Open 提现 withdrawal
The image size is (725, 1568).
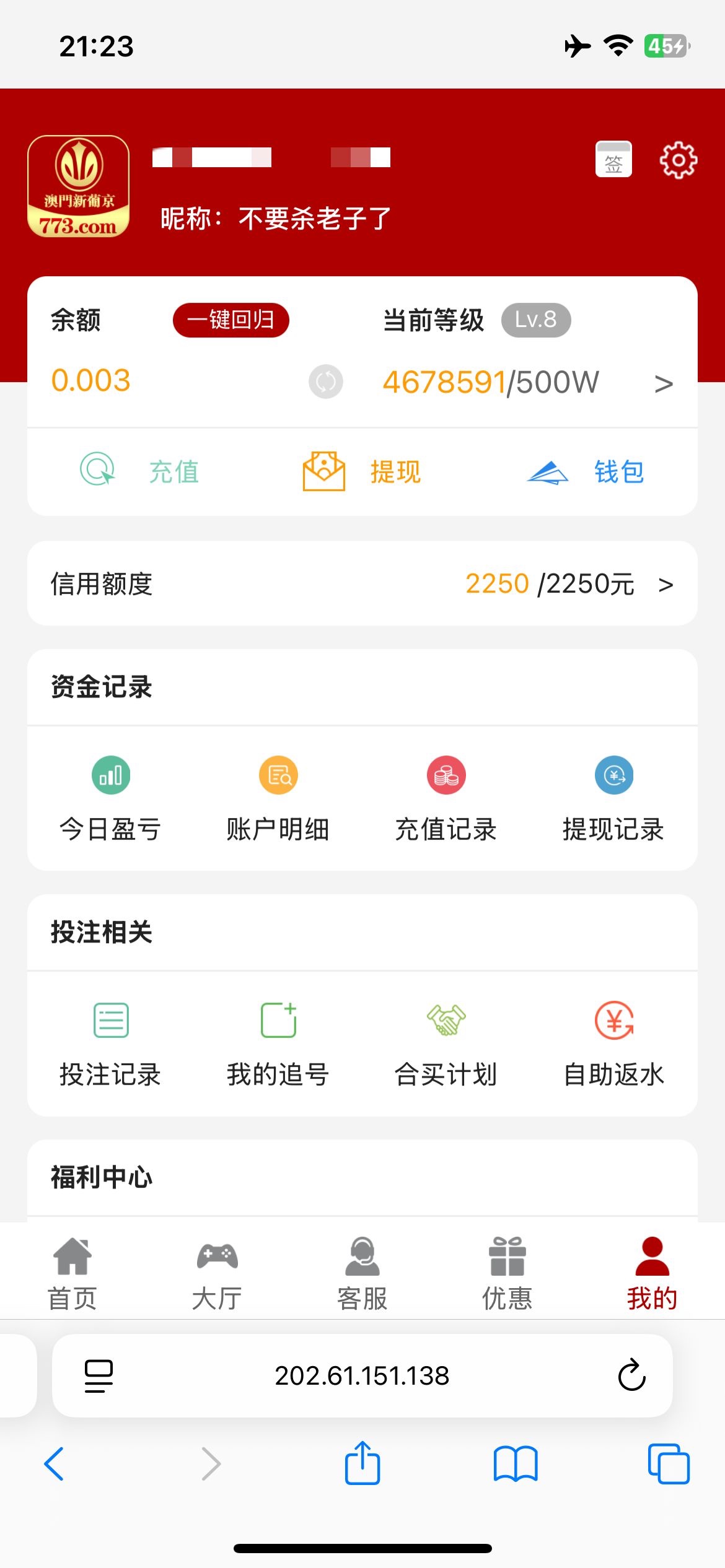coord(362,471)
